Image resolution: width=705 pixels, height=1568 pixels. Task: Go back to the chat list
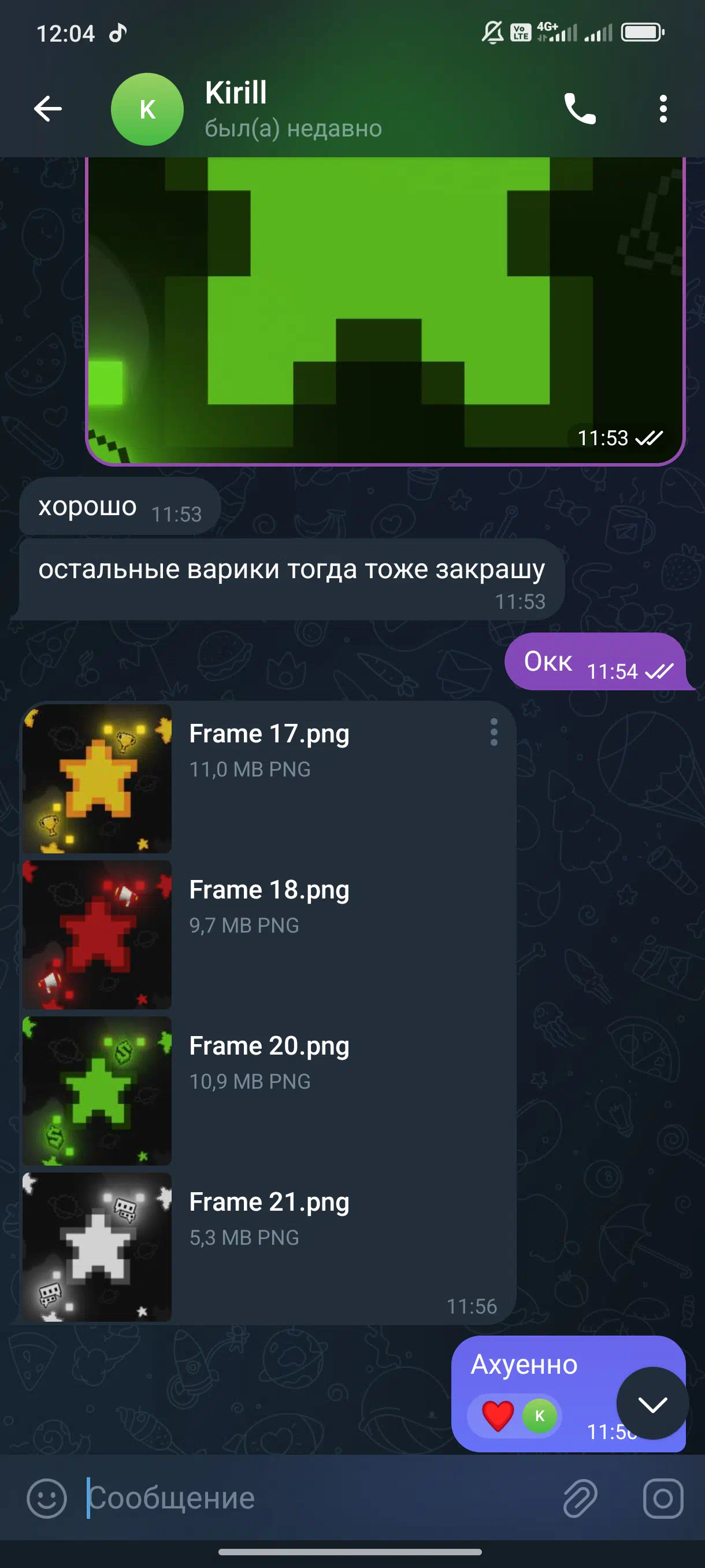click(48, 110)
